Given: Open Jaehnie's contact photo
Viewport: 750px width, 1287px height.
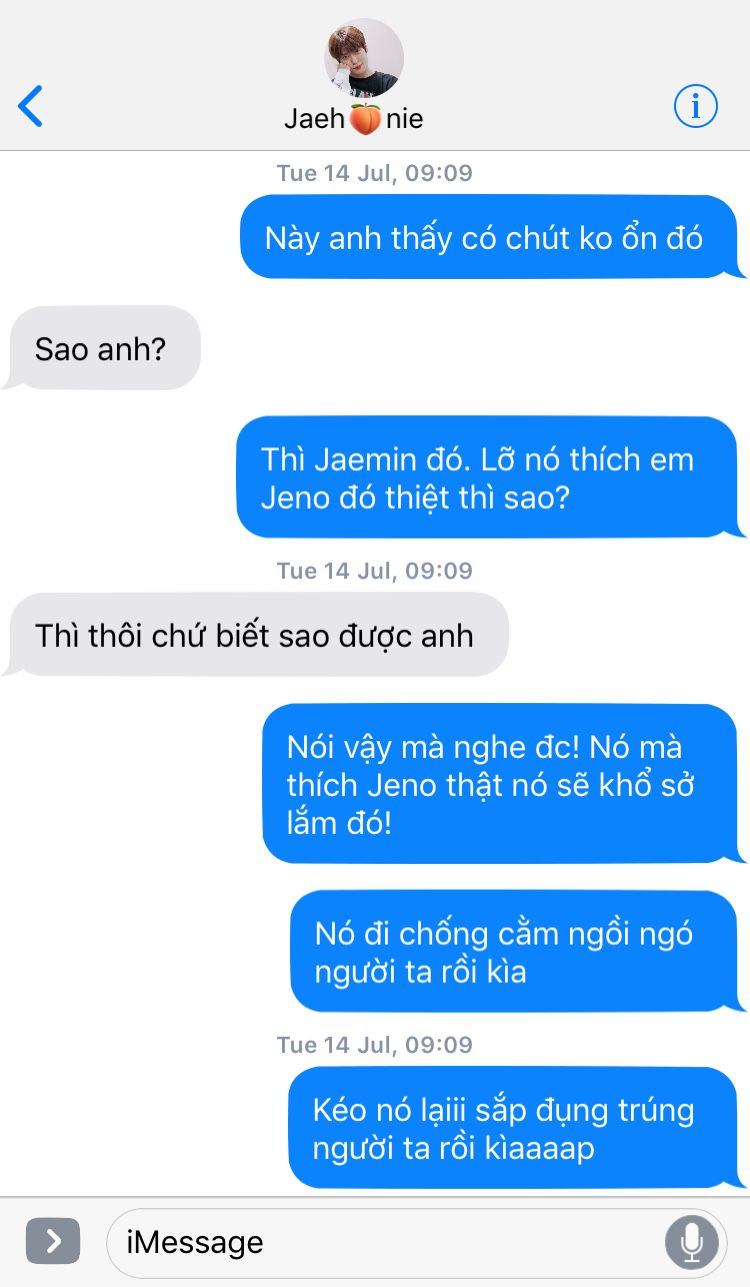Looking at the screenshot, I should 363,58.
